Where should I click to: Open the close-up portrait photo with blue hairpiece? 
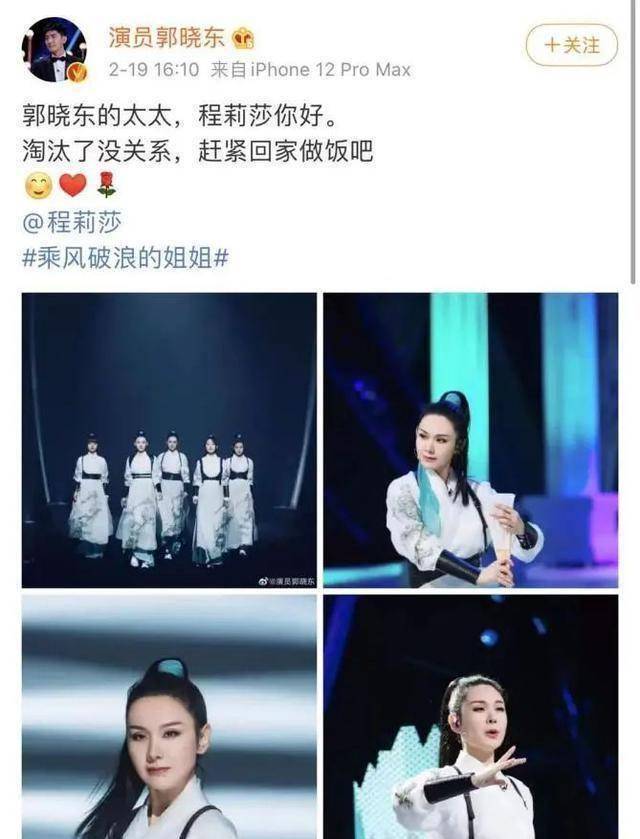(x=169, y=717)
